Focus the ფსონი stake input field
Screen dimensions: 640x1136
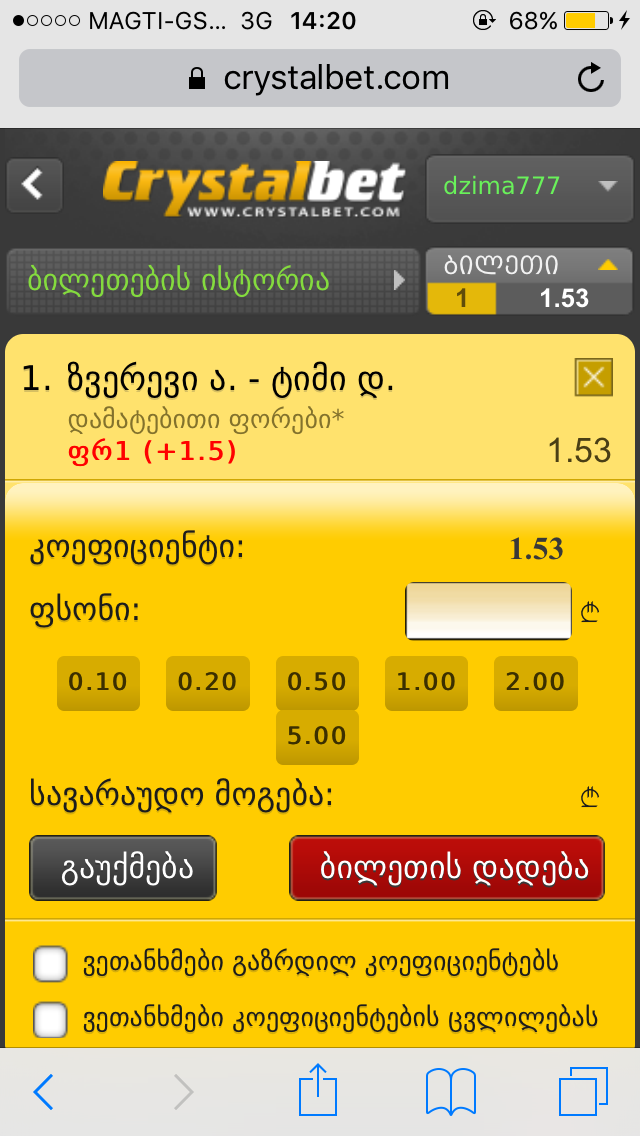[x=488, y=610]
